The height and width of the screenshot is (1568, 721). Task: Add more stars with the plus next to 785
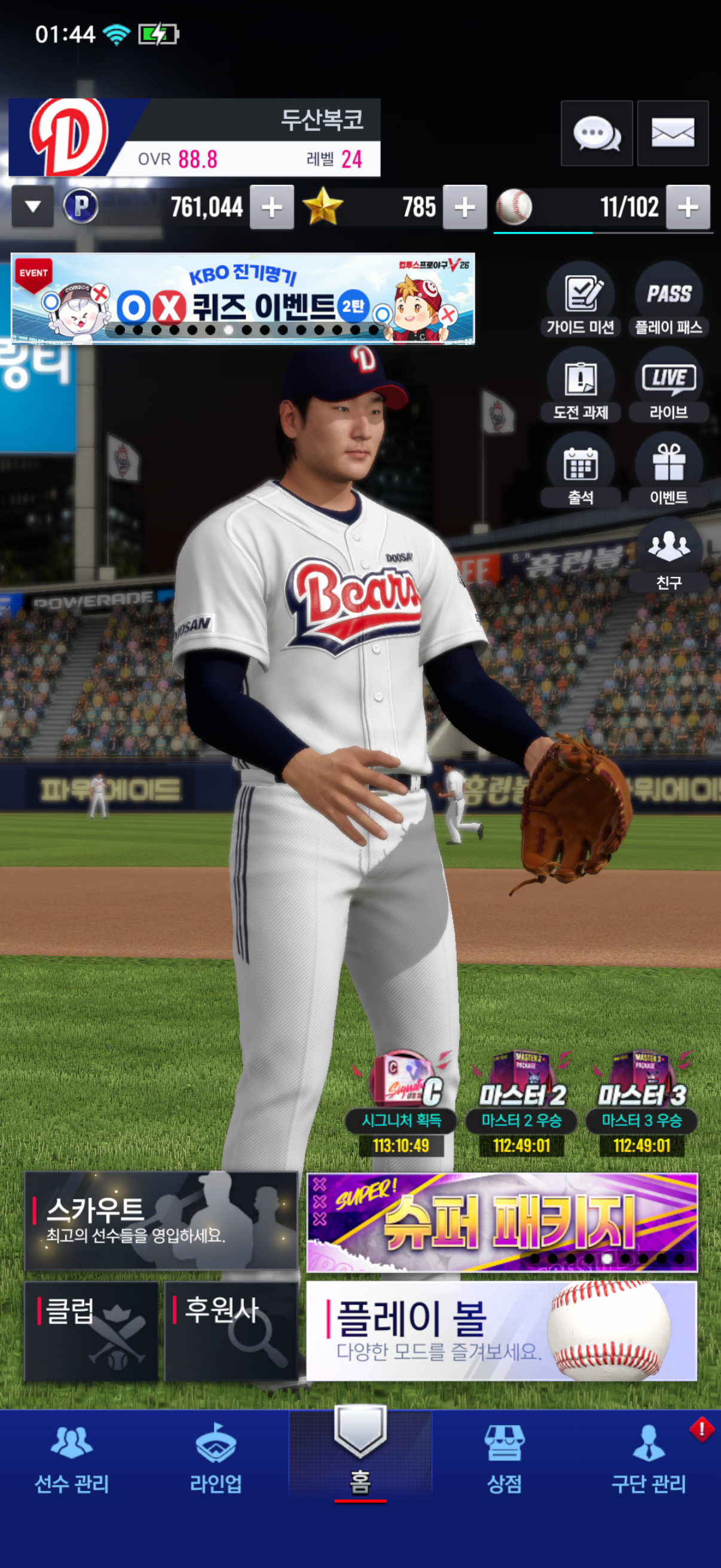click(x=465, y=208)
